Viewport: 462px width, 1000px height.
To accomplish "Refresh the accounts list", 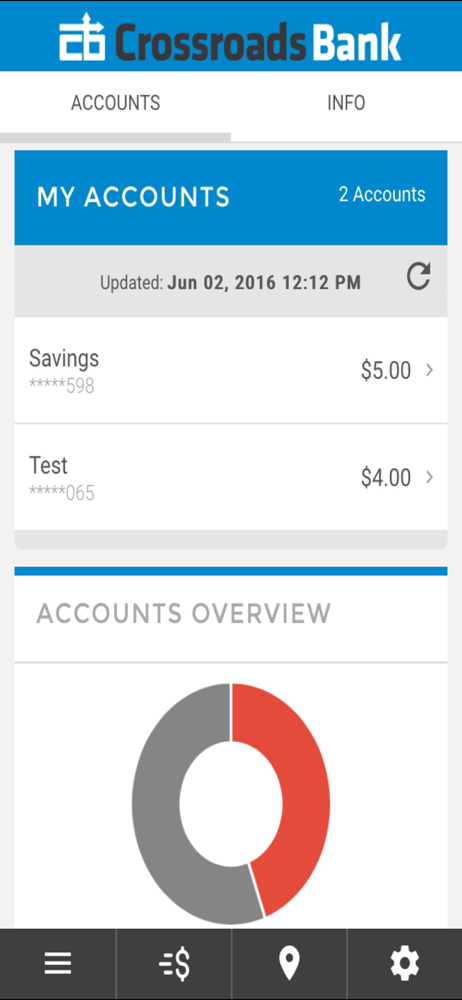I will point(419,277).
